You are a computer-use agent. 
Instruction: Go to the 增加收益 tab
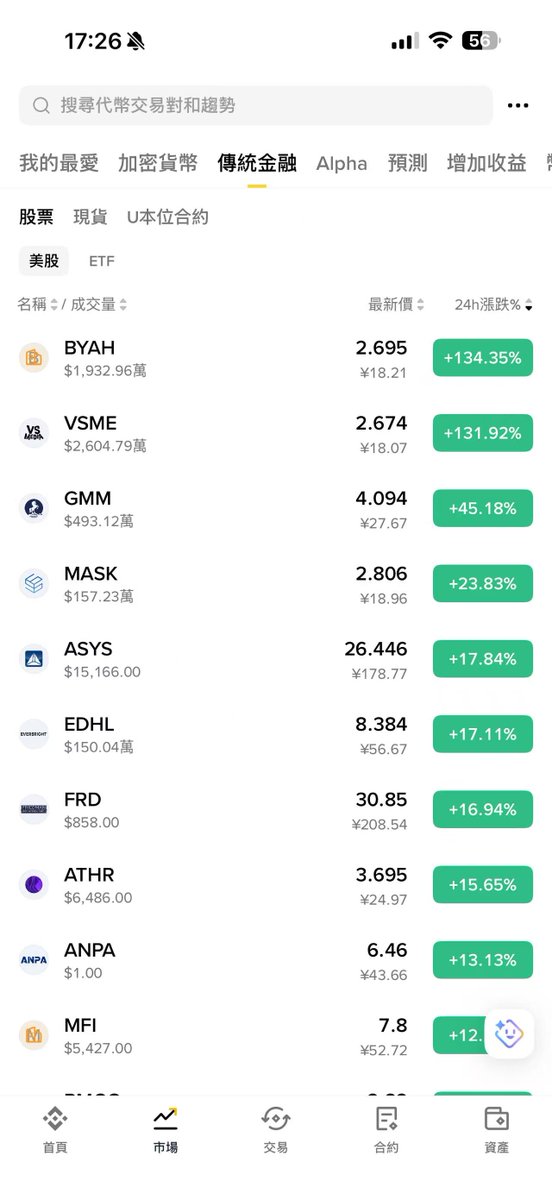pos(487,163)
